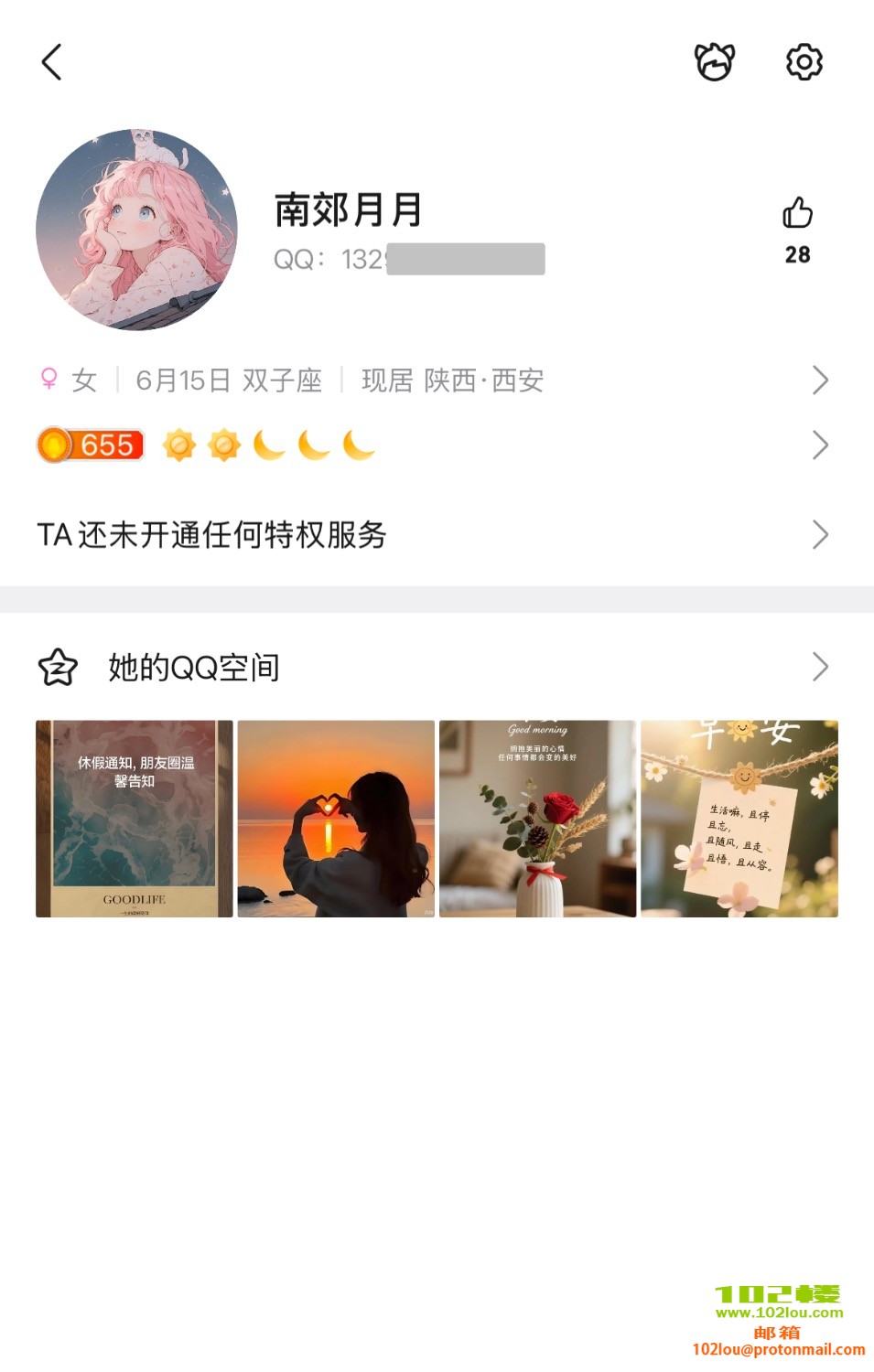Give 南郊月月 a thumbs-up like
Image resolution: width=874 pixels, height=1372 pixels.
coord(797,214)
